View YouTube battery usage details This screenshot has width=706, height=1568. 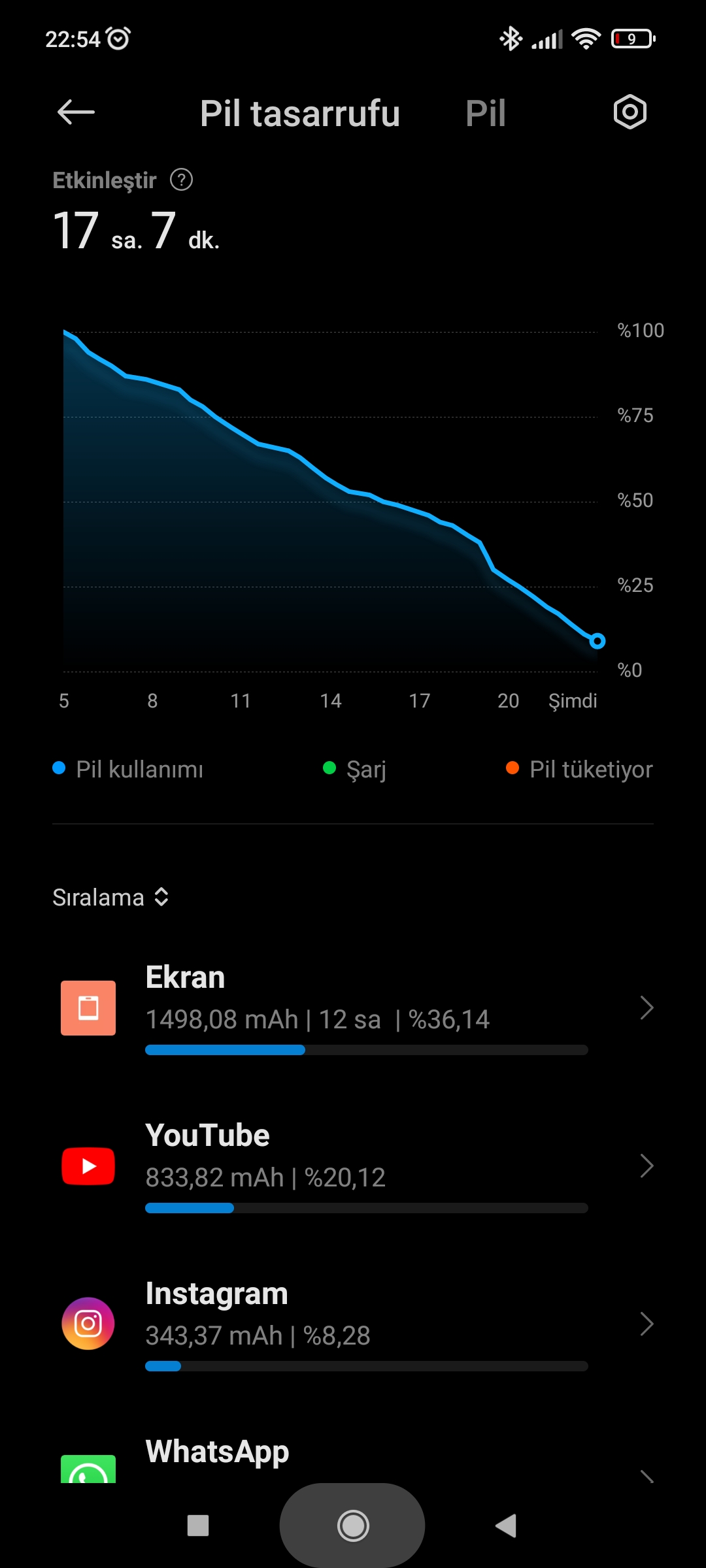(x=353, y=1166)
